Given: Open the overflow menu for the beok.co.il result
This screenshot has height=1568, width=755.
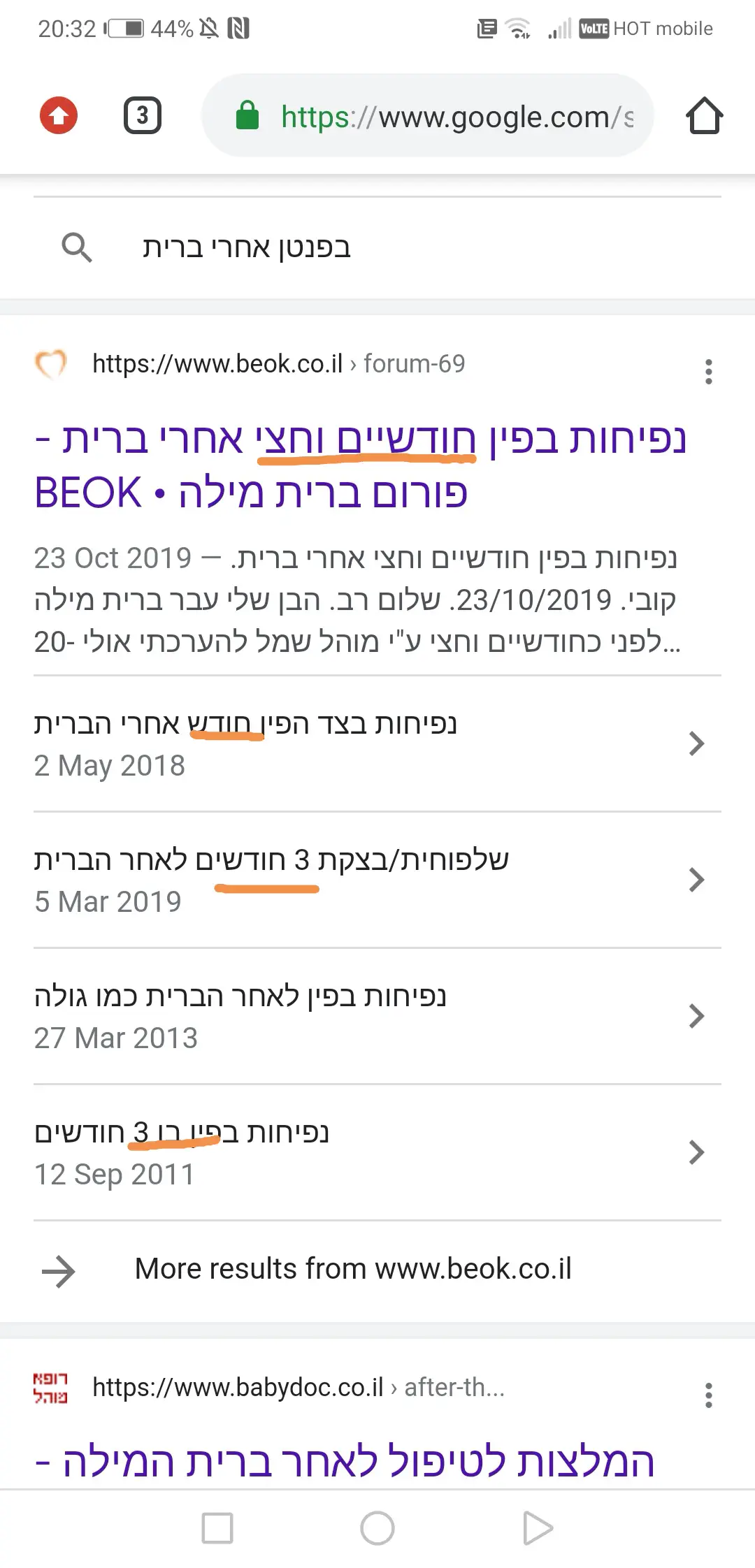Looking at the screenshot, I should 709,372.
